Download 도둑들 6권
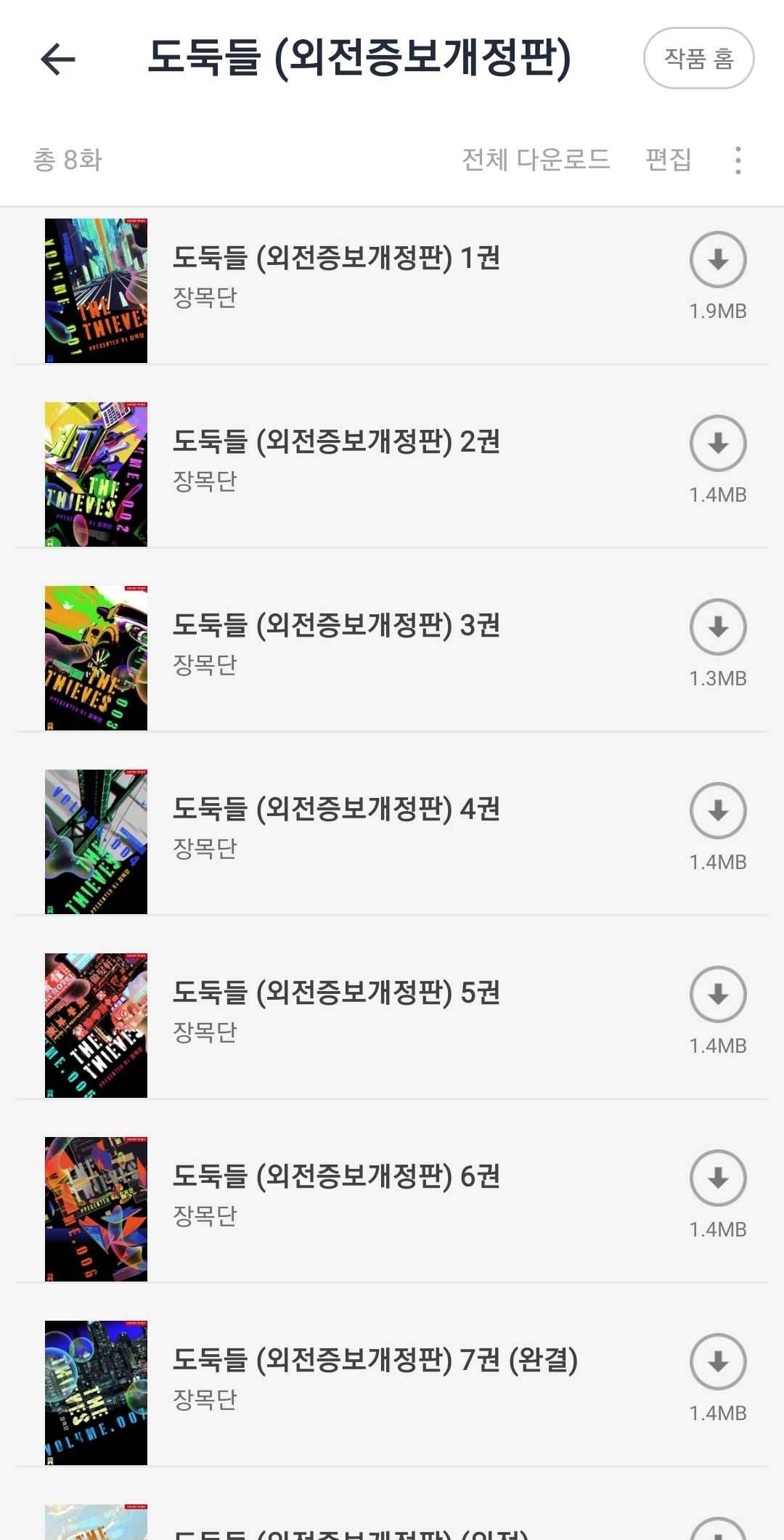This screenshot has height=1540, width=784. pos(718,1178)
